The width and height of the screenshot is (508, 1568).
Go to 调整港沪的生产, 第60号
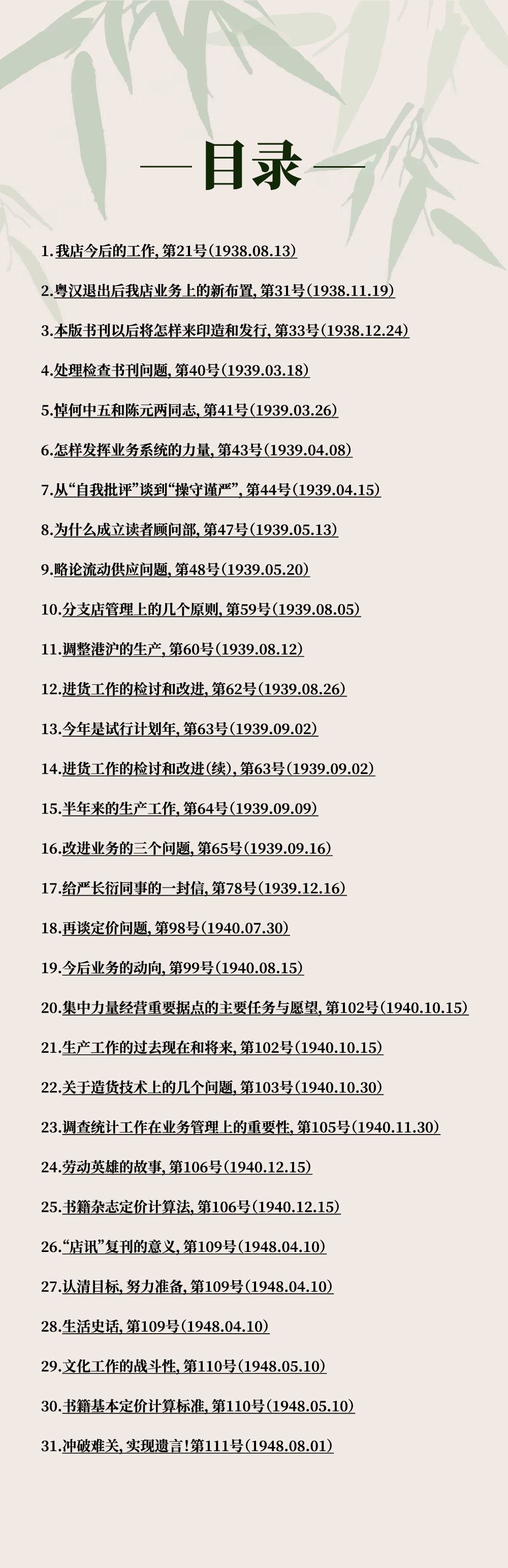pos(182,649)
